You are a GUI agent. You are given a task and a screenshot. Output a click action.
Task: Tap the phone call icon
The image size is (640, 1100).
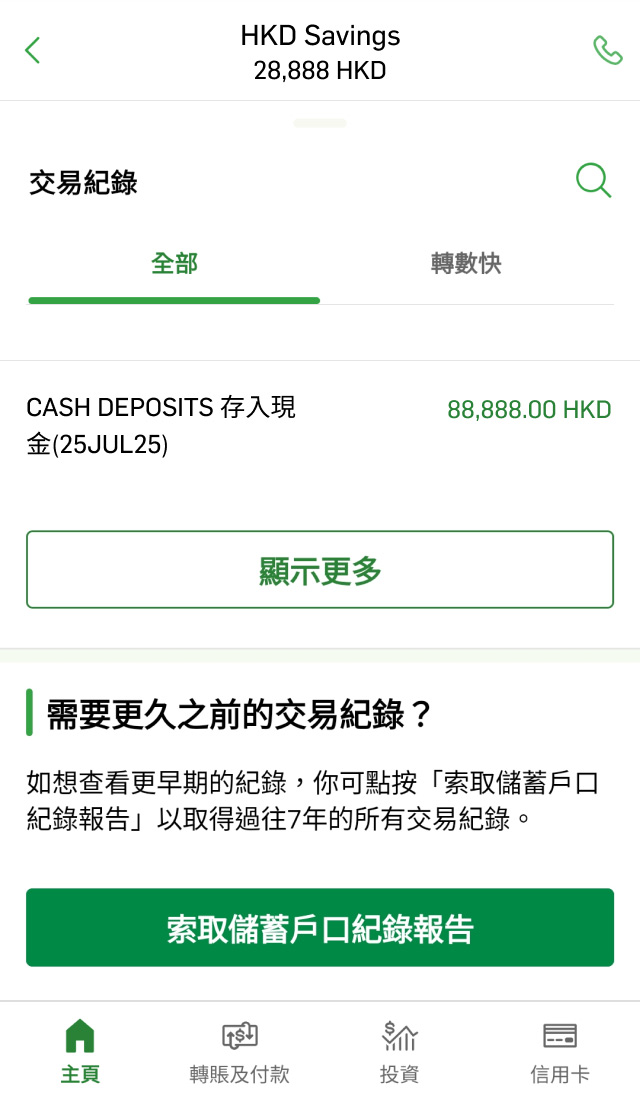(x=607, y=50)
